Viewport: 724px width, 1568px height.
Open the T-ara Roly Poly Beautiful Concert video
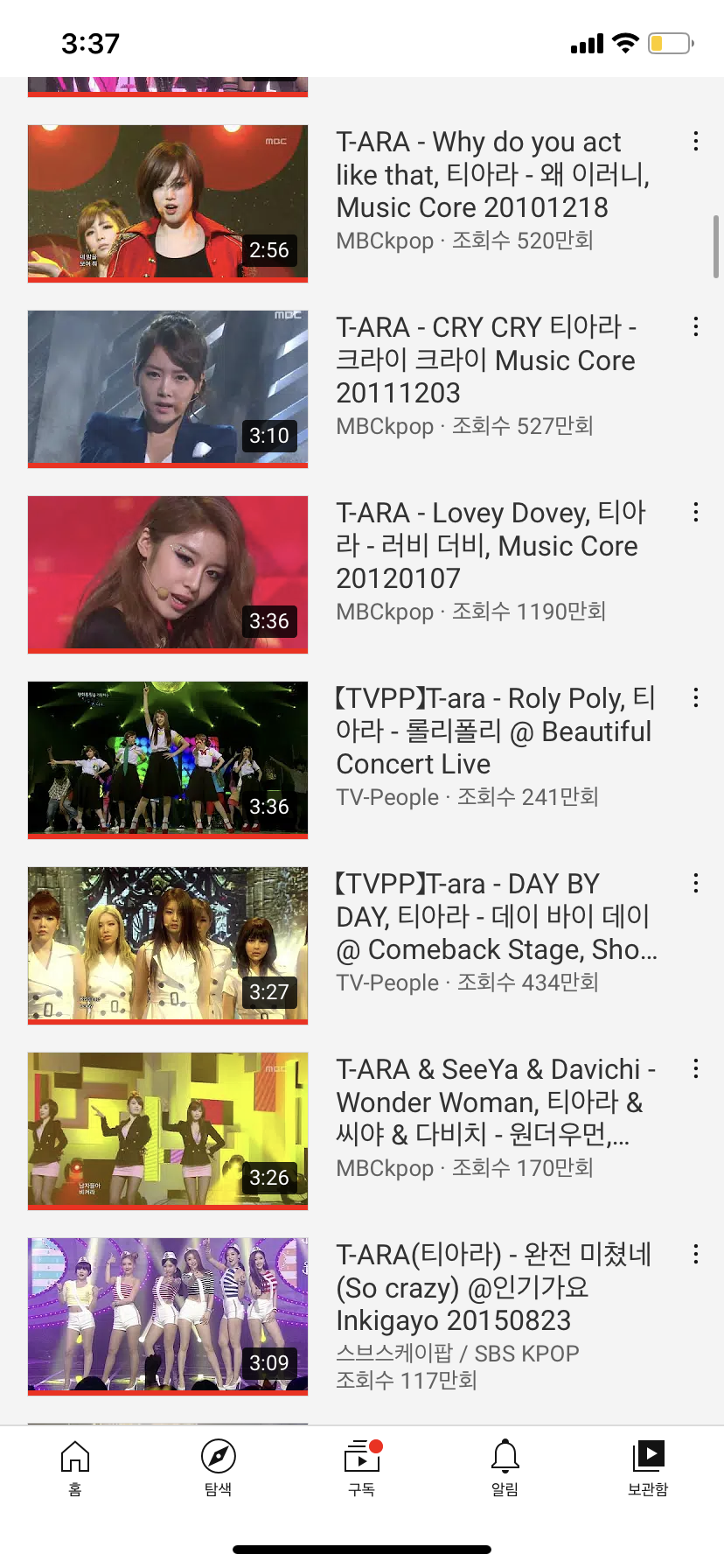pos(168,759)
